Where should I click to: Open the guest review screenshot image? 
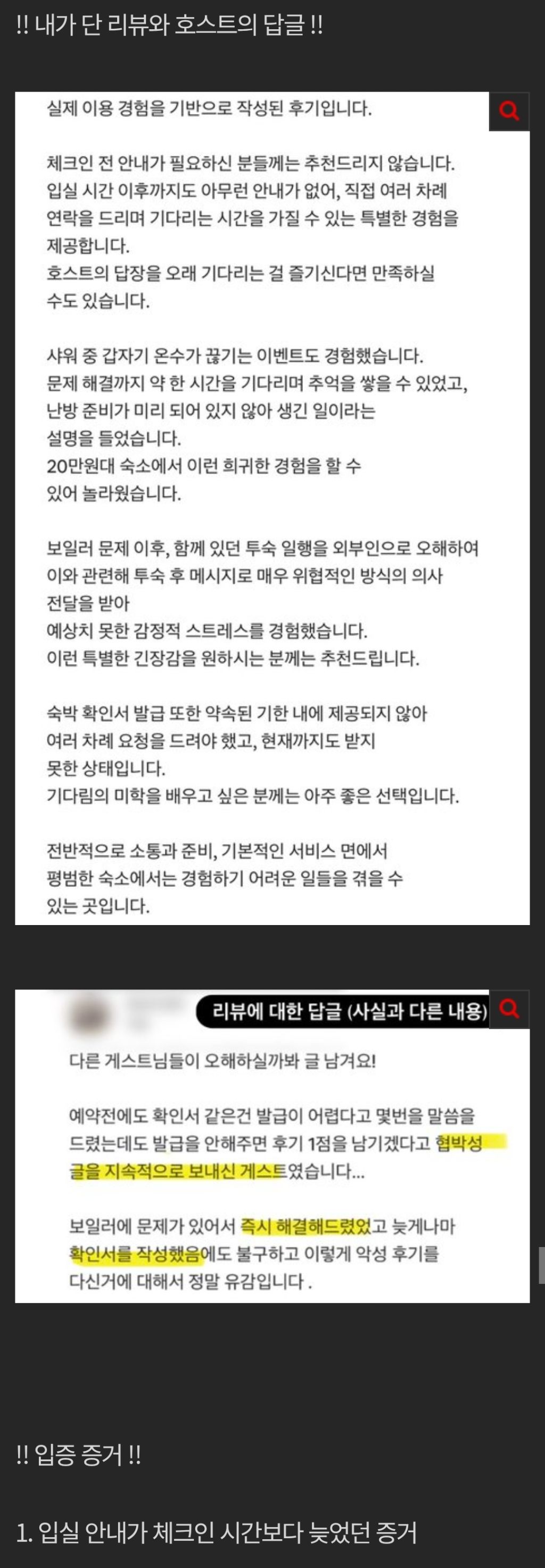tap(272, 508)
